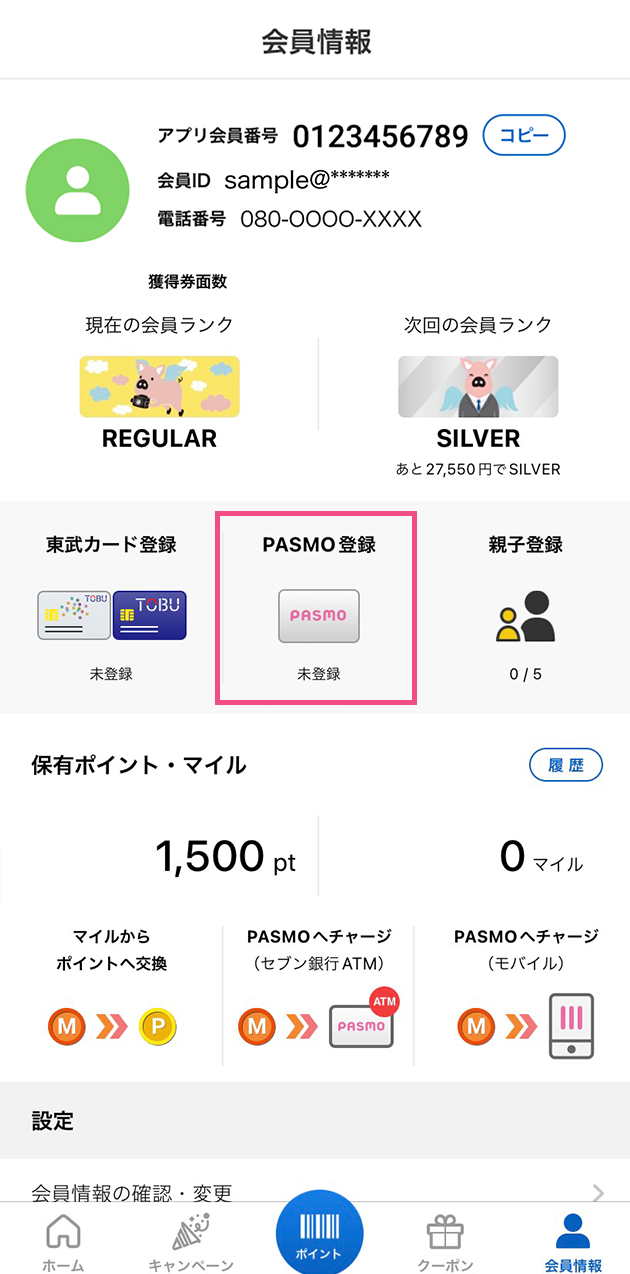630x1274 pixels.
Task: Open the ポイント barcode button
Action: click(319, 1235)
